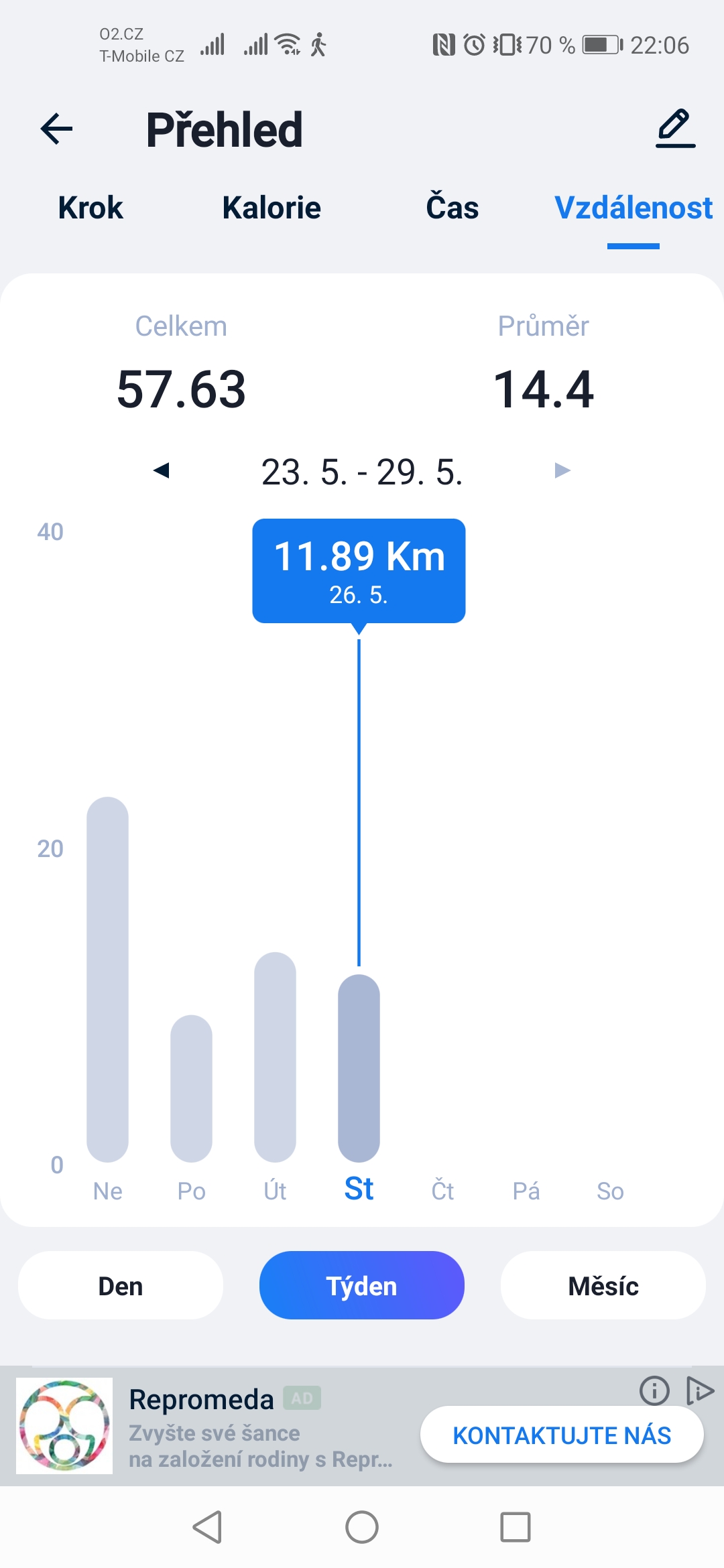This screenshot has height=1568, width=724.
Task: Open the AdChoices play icon
Action: point(700,1390)
